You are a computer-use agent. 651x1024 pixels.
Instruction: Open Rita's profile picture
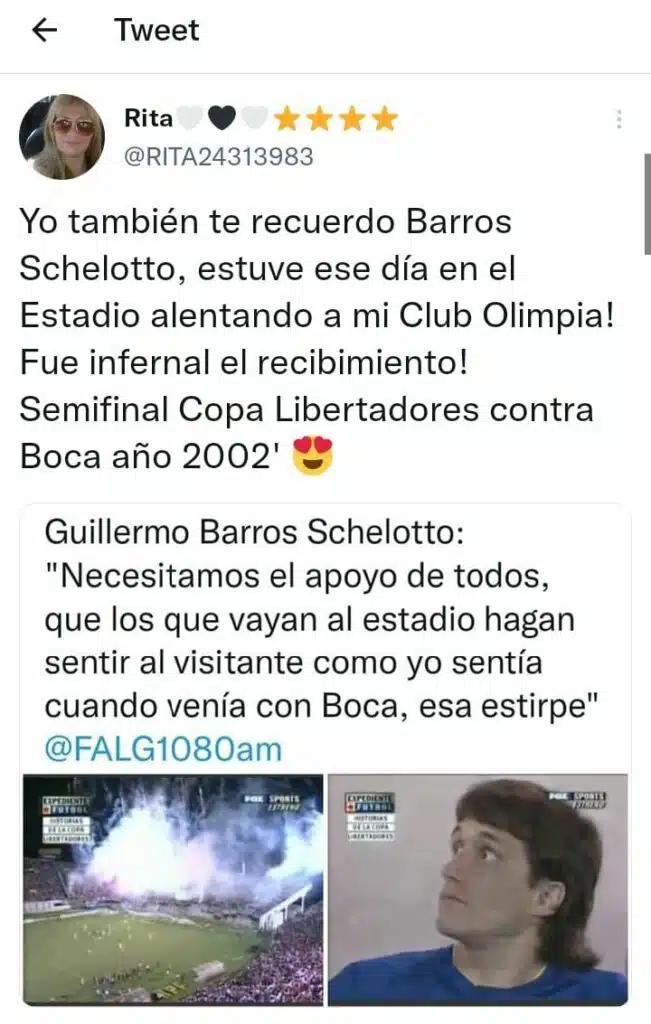click(62, 137)
